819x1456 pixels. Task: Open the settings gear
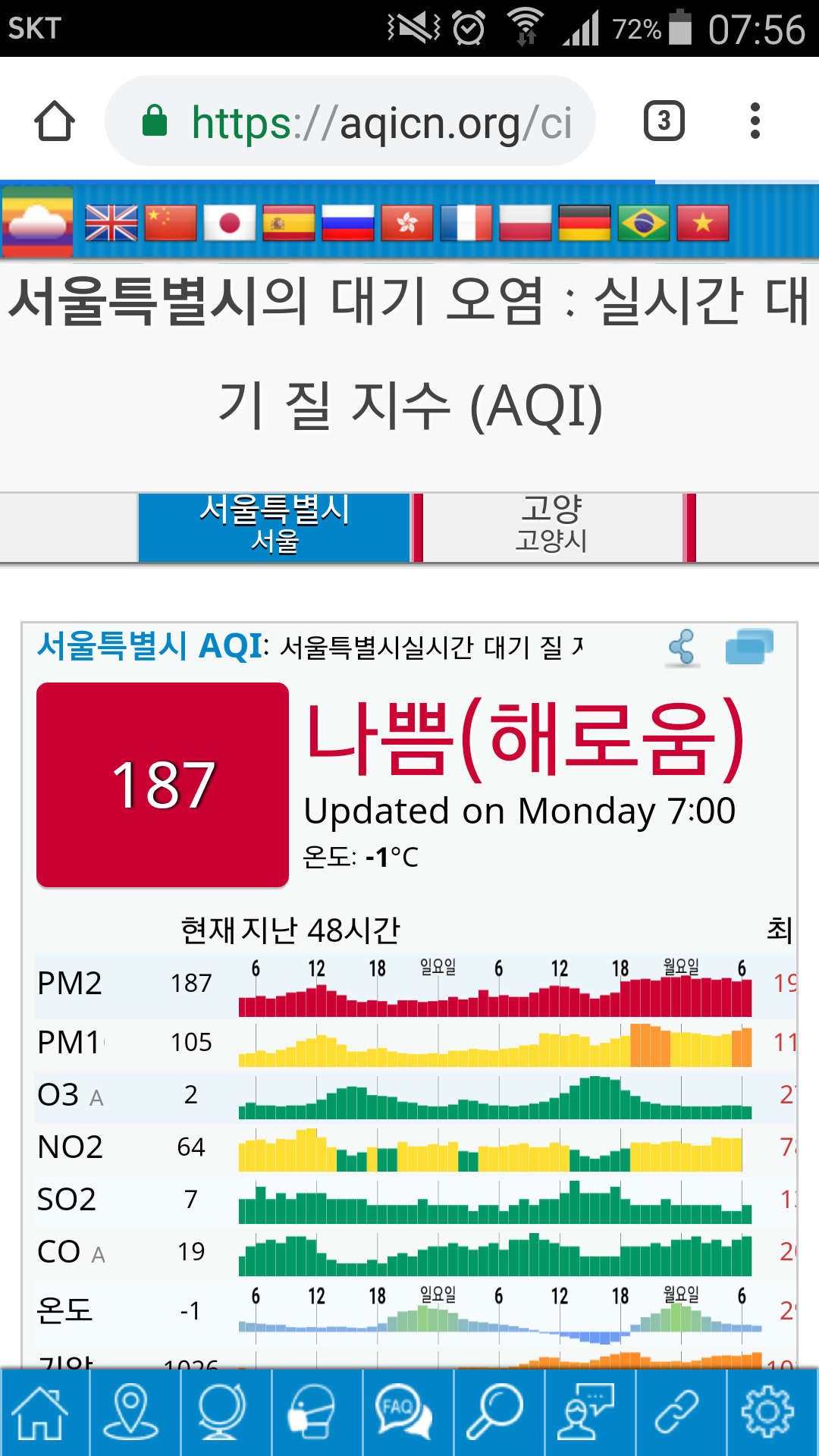[x=767, y=1412]
